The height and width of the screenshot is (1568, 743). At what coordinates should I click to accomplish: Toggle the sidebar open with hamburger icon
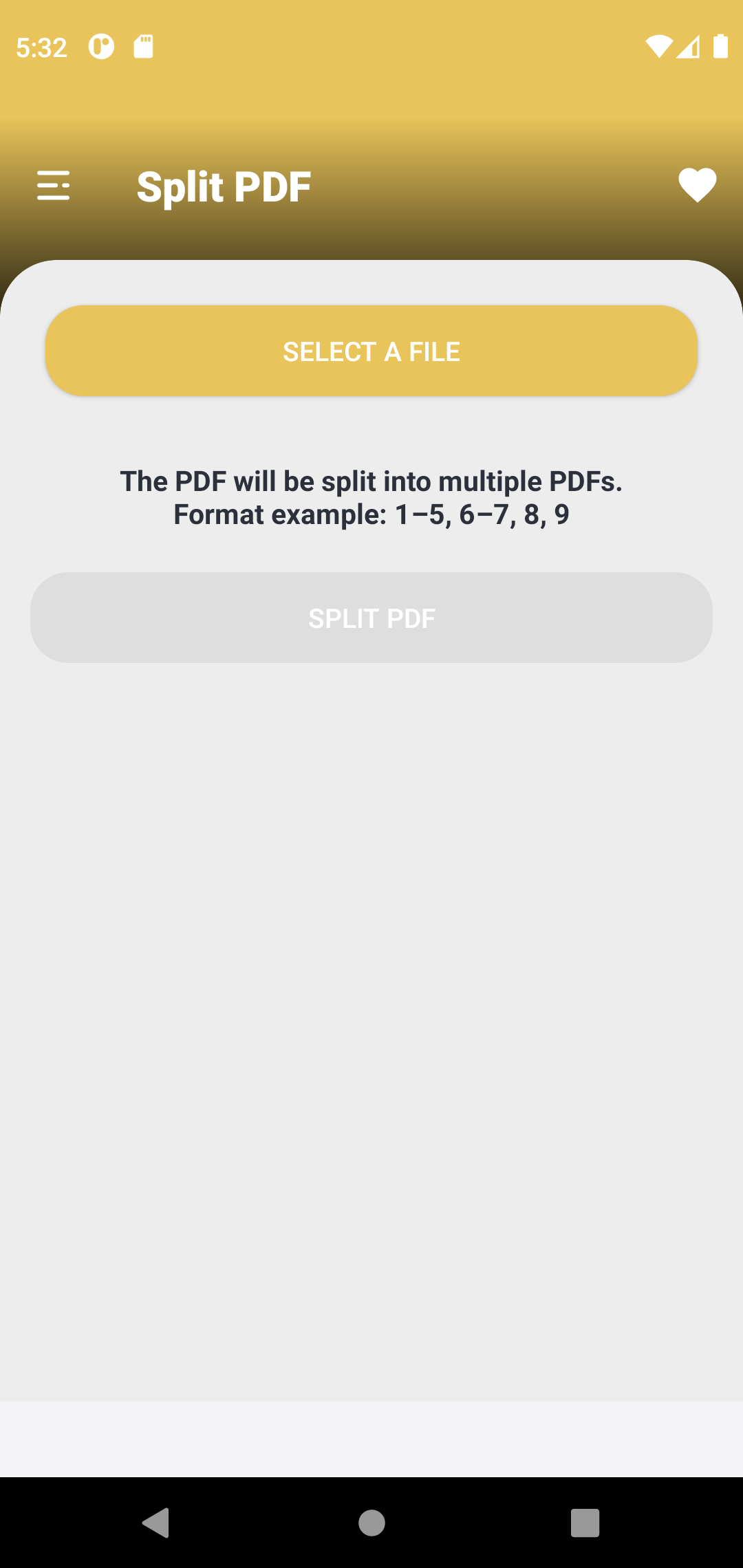pyautogui.click(x=54, y=184)
